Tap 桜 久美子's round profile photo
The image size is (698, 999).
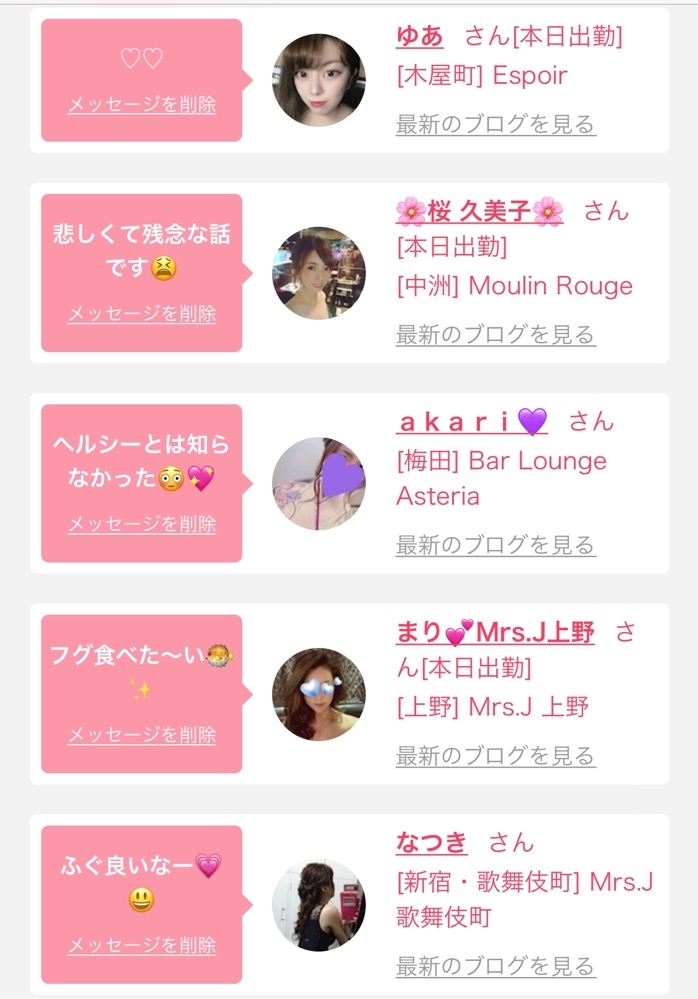click(319, 273)
